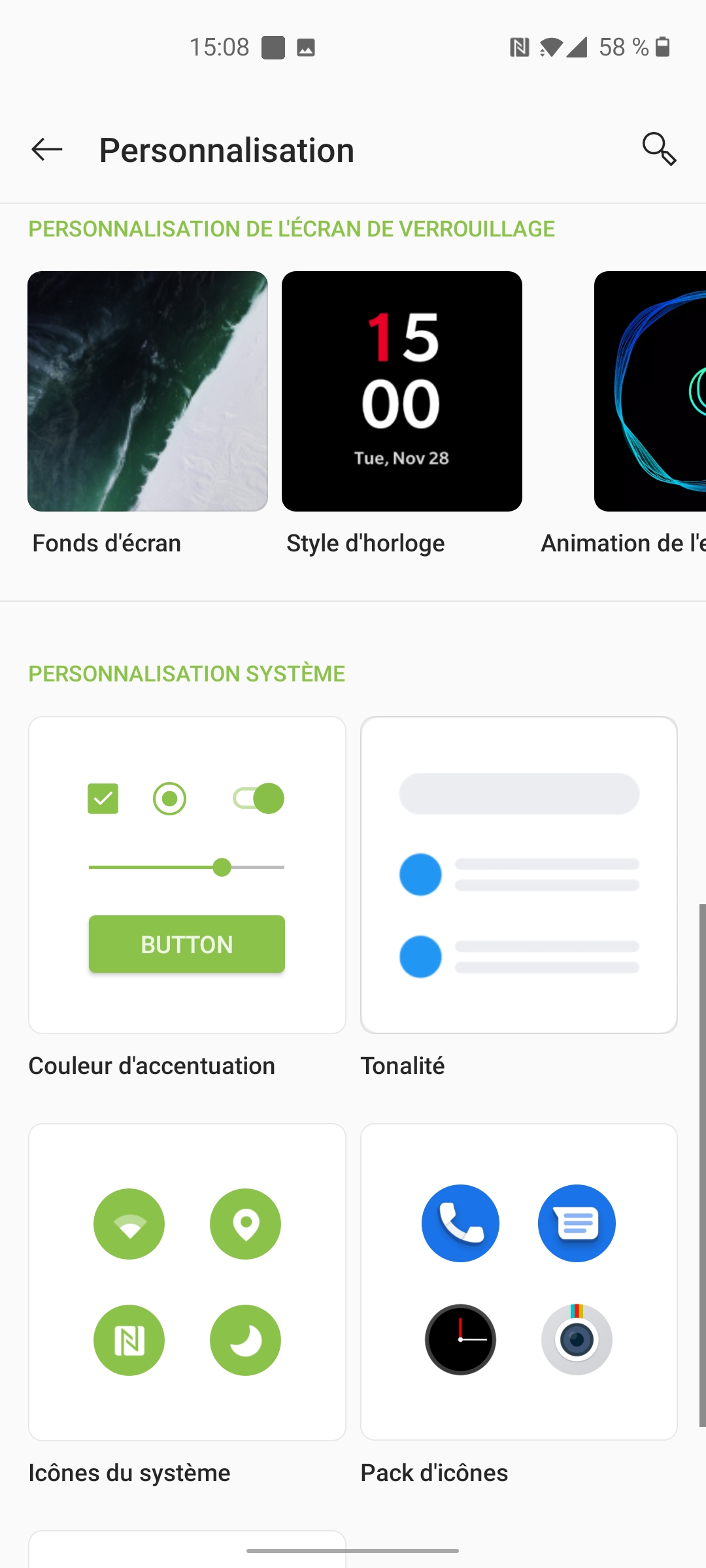Screen dimensions: 706x1568
Task: Open Style d'horloge clock tile
Action: click(x=402, y=391)
